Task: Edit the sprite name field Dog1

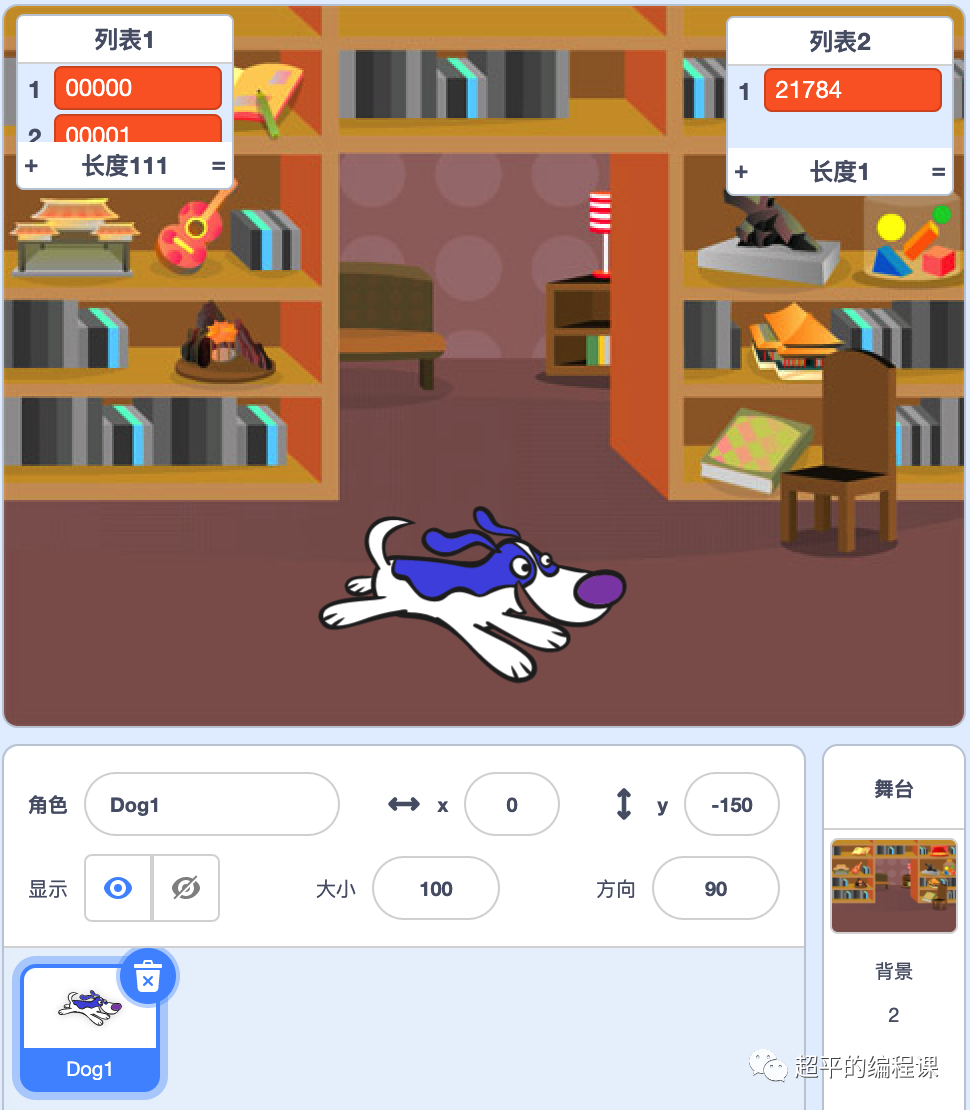Action: [x=211, y=805]
